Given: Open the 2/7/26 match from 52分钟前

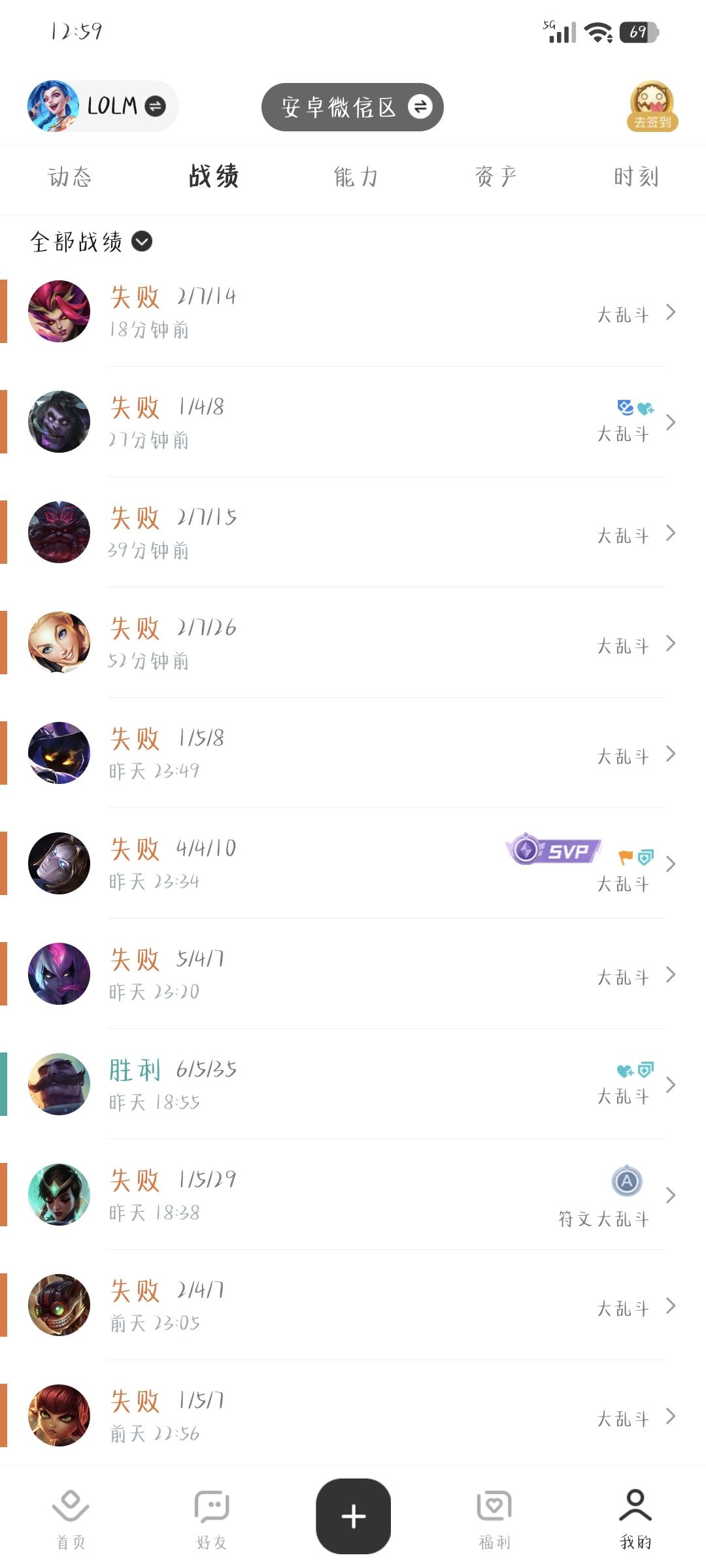Looking at the screenshot, I should (353, 643).
